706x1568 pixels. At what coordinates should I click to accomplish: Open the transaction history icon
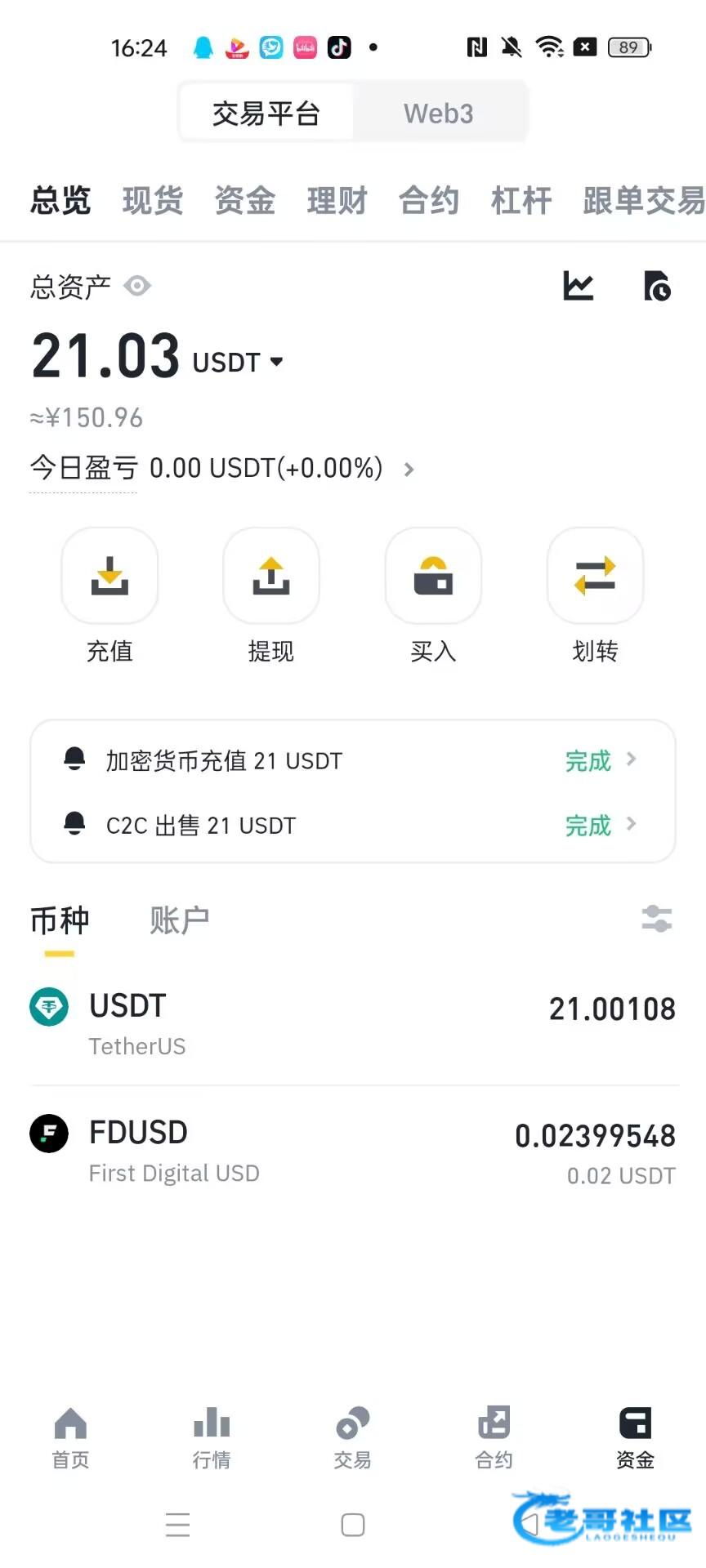pos(657,286)
